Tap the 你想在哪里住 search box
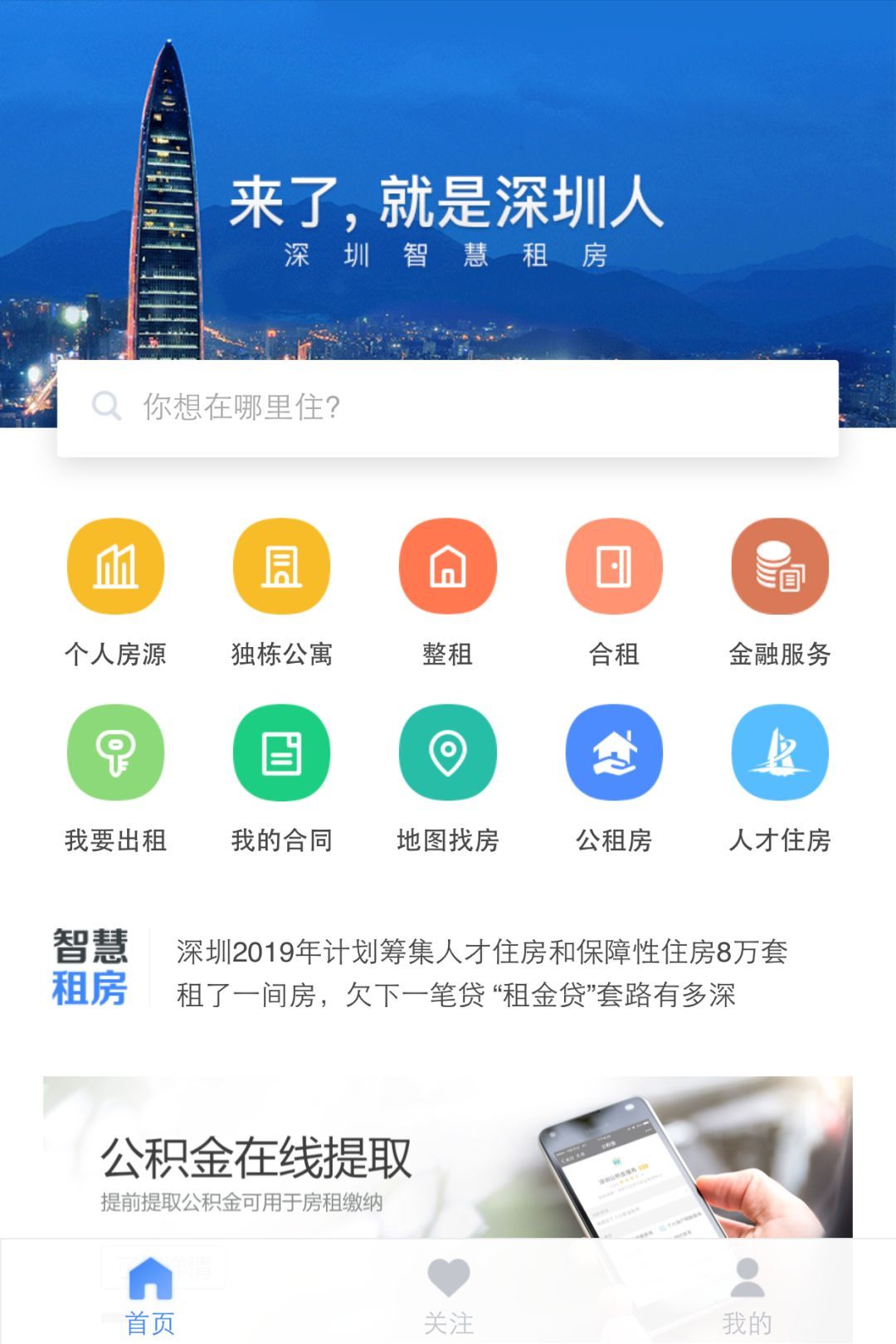This screenshot has width=896, height=1344. click(448, 407)
